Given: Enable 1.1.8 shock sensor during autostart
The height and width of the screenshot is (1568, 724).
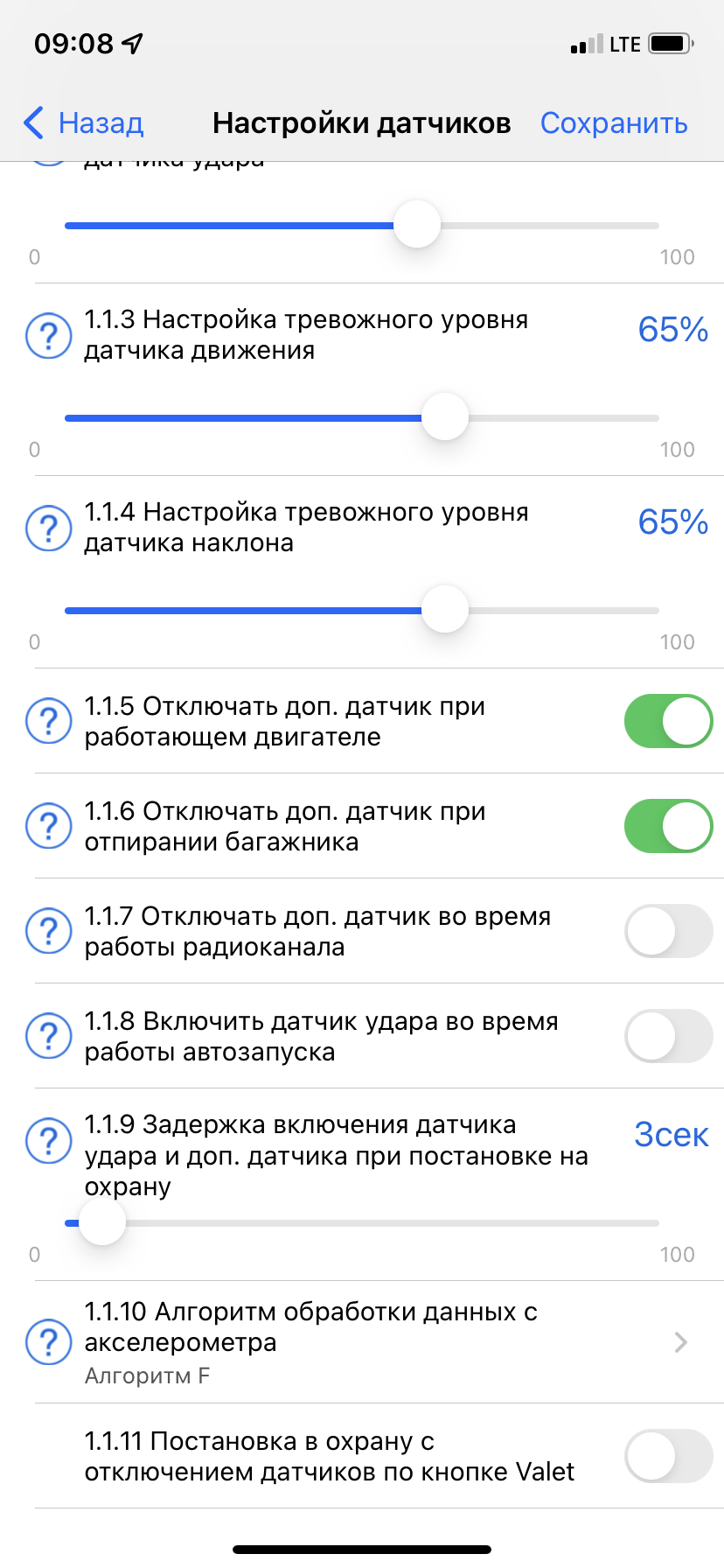Looking at the screenshot, I should tap(668, 1036).
